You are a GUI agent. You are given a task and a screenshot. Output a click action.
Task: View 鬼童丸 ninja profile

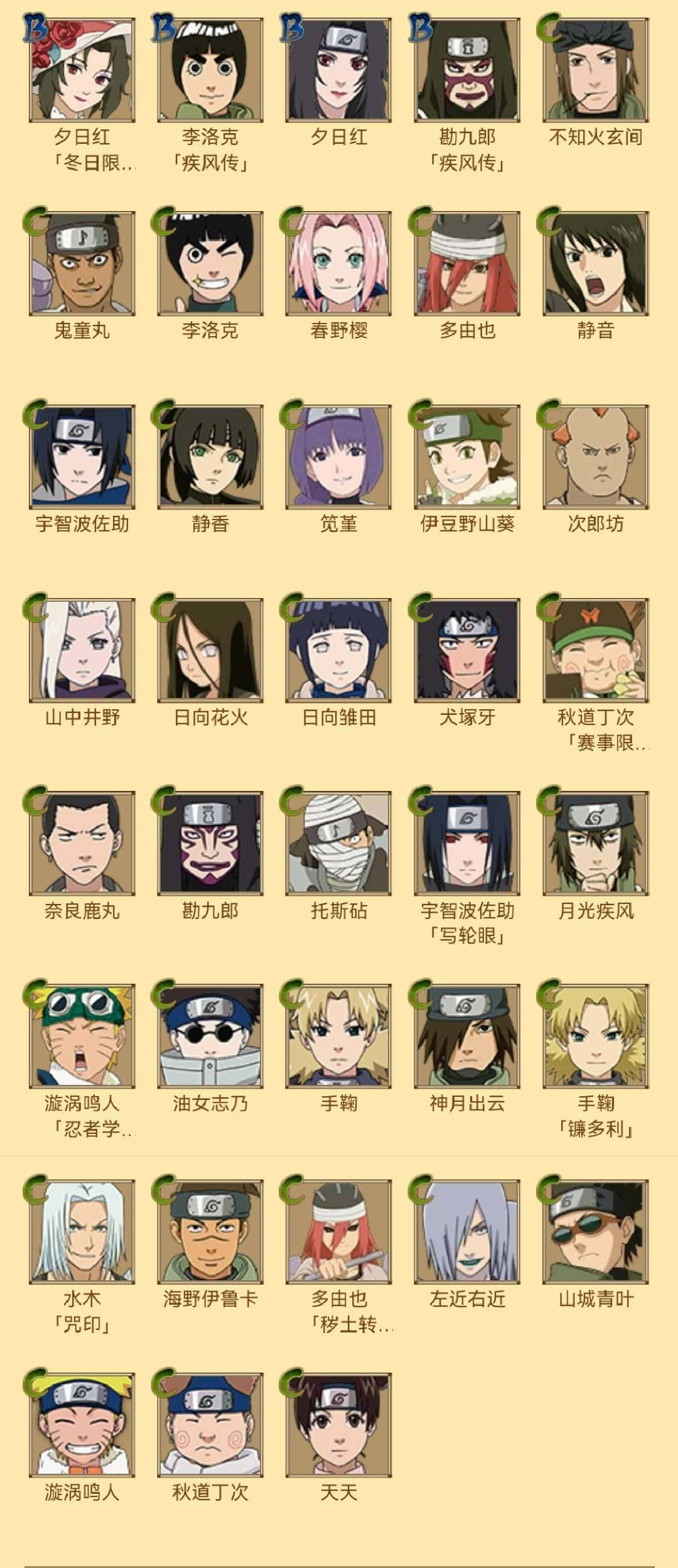[x=82, y=264]
